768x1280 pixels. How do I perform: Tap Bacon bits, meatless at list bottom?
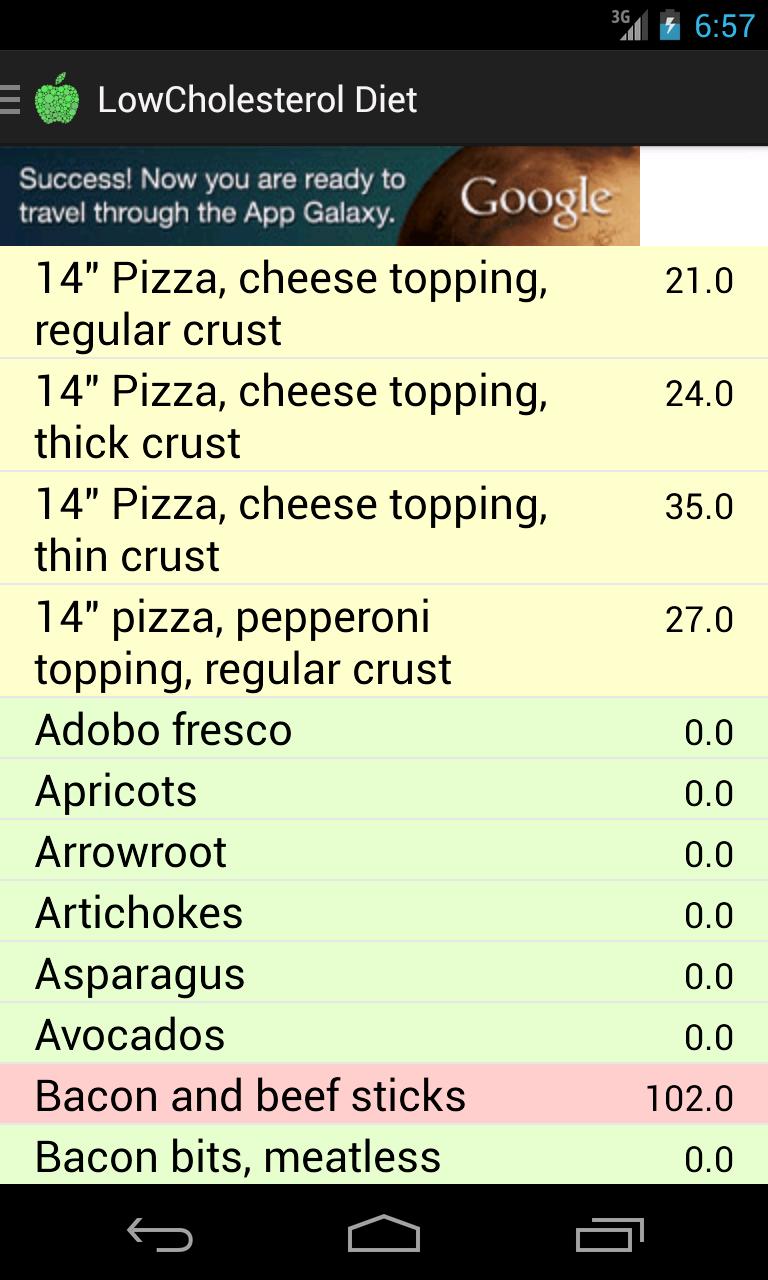point(236,1157)
